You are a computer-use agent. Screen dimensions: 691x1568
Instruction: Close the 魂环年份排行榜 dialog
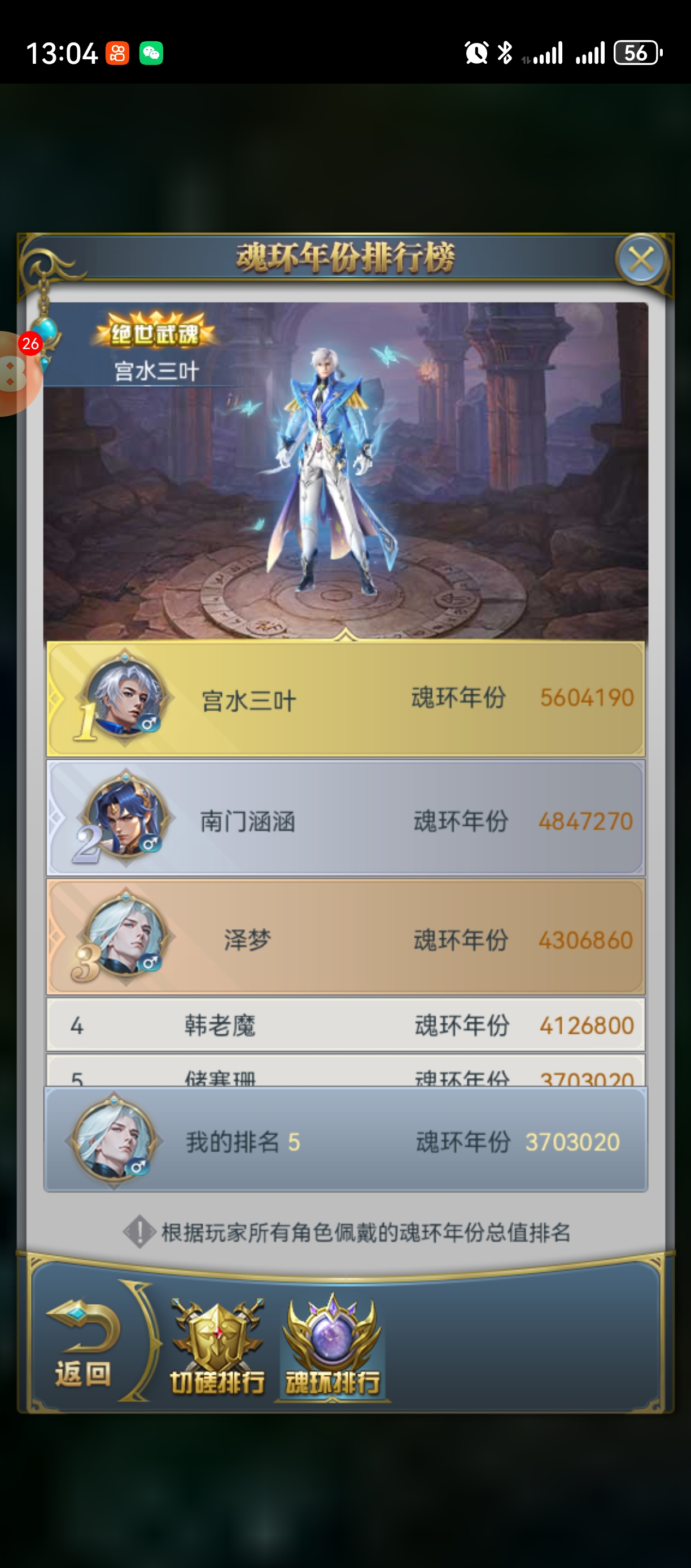click(641, 260)
